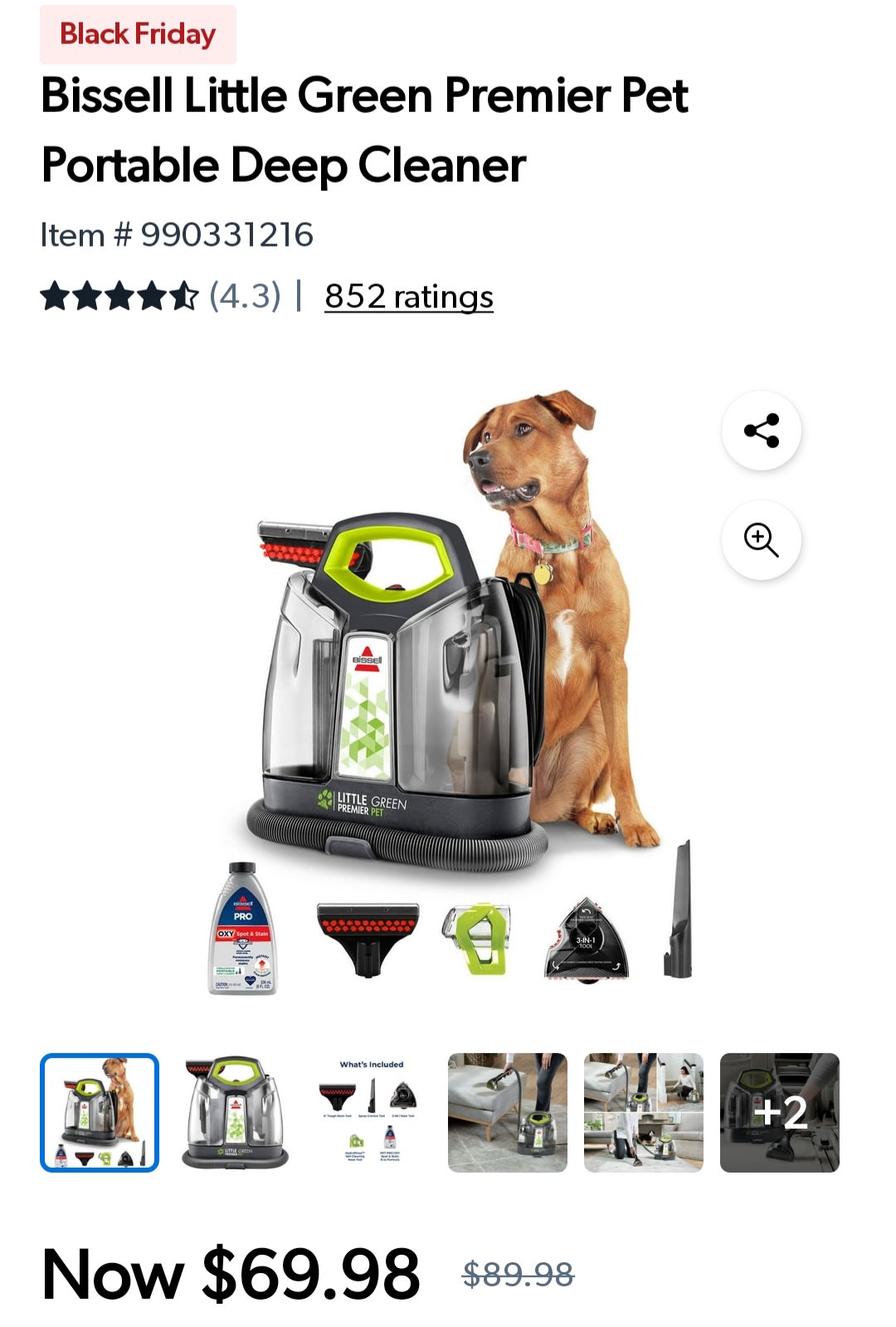Open the +2 more images thumbnail
896x1327 pixels.
pos(780,1112)
